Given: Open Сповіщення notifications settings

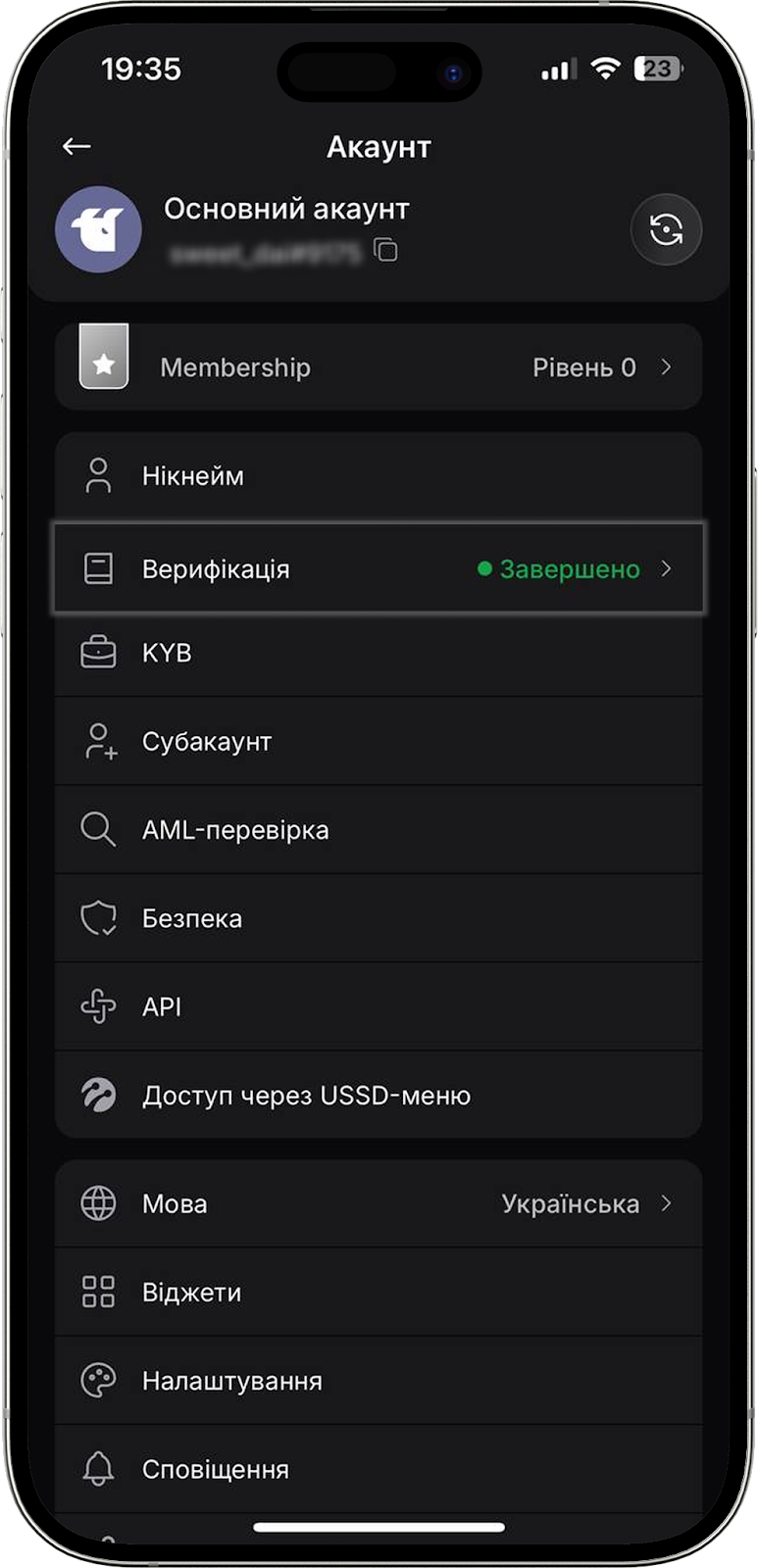Looking at the screenshot, I should (x=379, y=1469).
